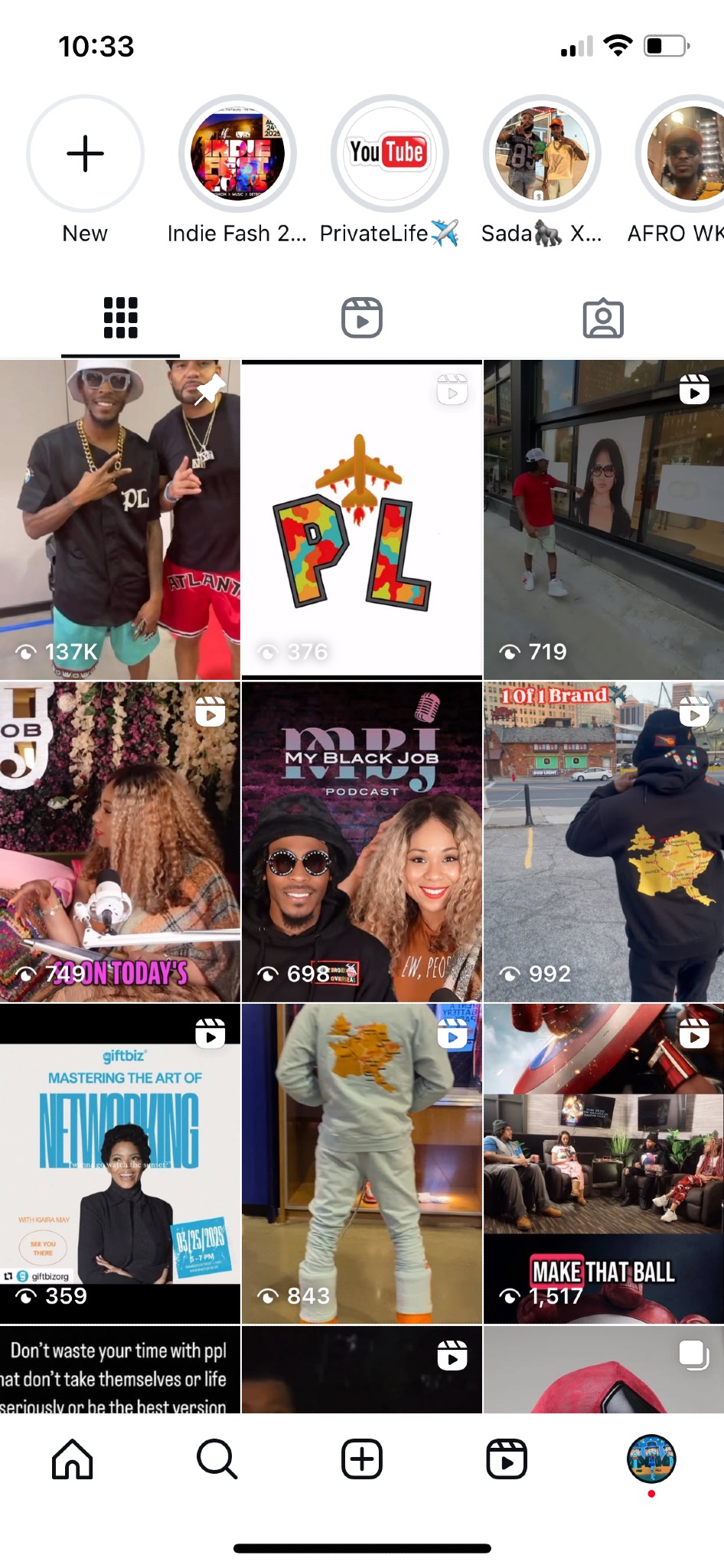The width and height of the screenshot is (724, 1568).
Task: Open the PrivateLife YouTube highlight
Action: (x=389, y=154)
